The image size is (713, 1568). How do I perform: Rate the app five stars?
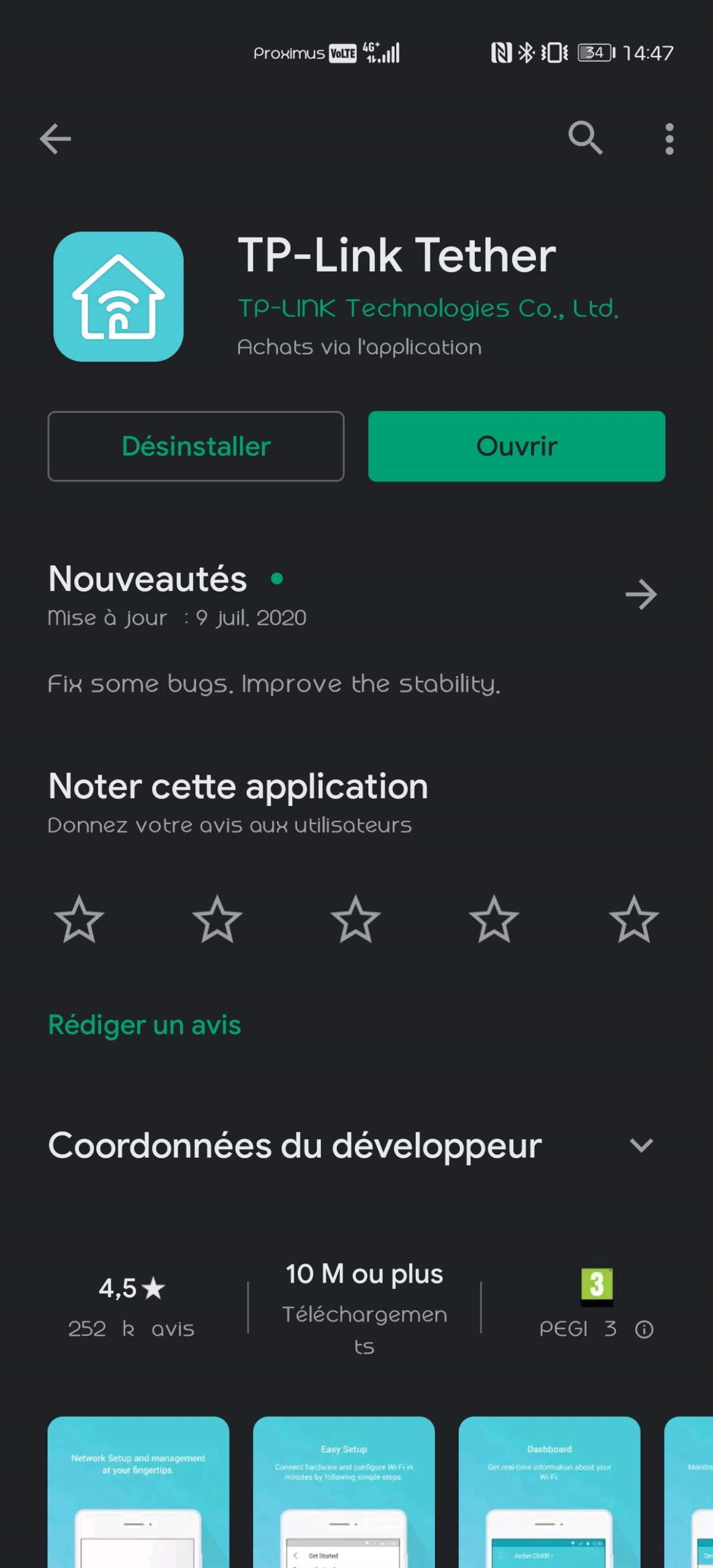click(x=634, y=919)
